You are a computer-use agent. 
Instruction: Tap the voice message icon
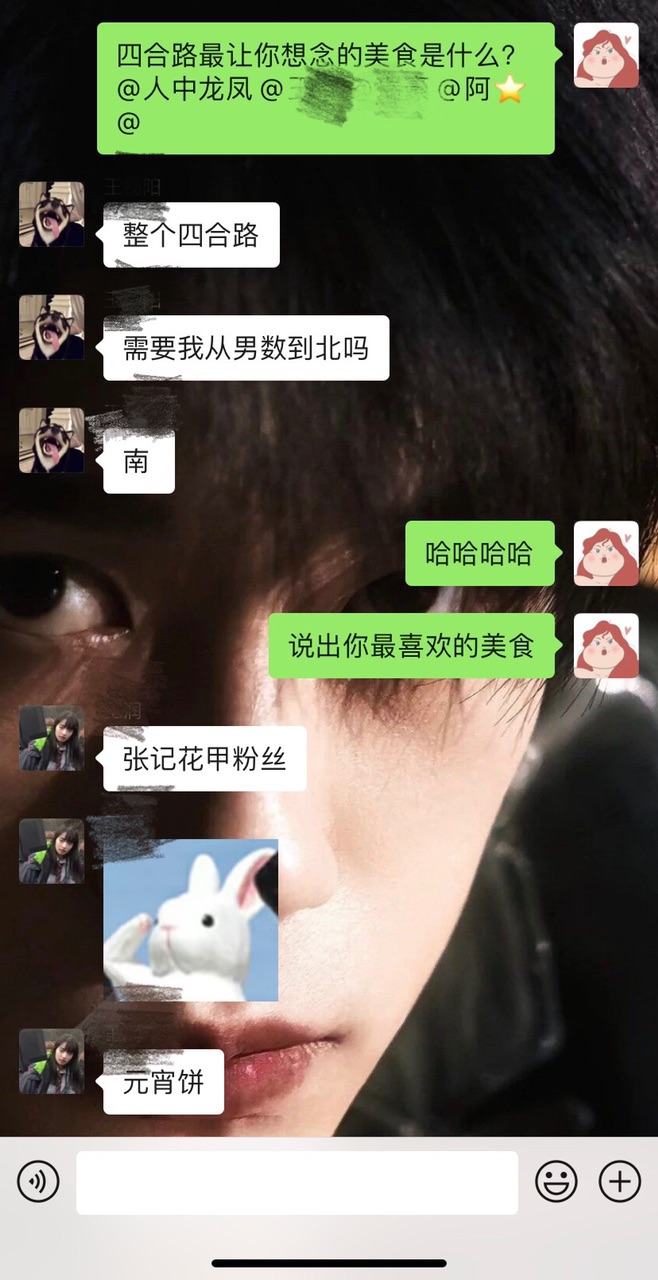pyautogui.click(x=38, y=1182)
